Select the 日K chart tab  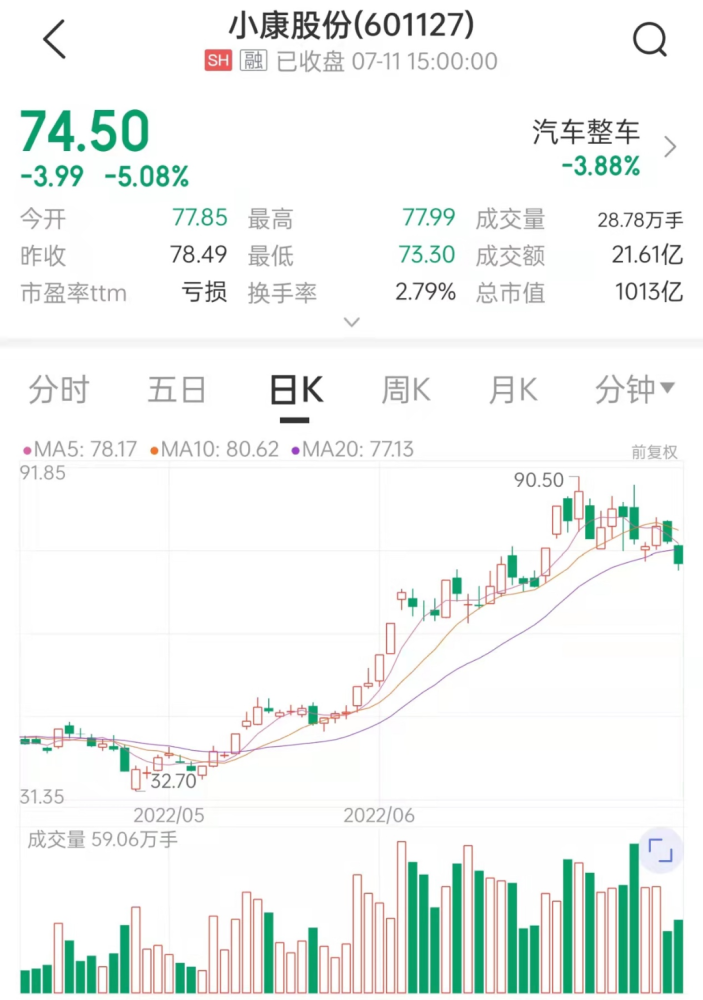pyautogui.click(x=296, y=390)
